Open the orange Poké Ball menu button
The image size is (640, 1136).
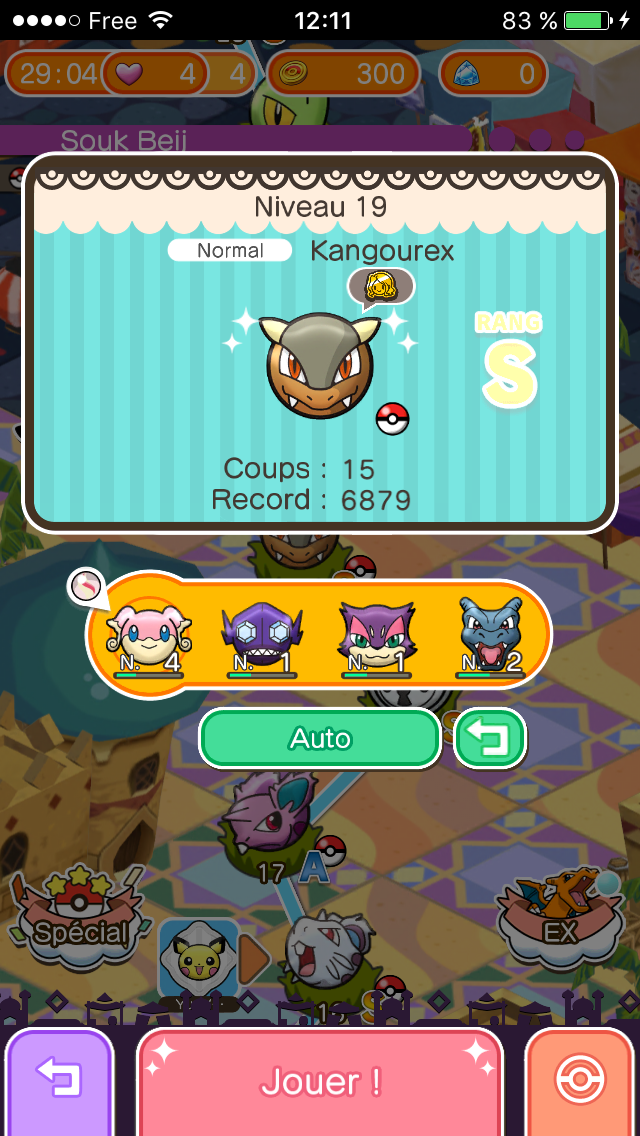click(x=583, y=1082)
